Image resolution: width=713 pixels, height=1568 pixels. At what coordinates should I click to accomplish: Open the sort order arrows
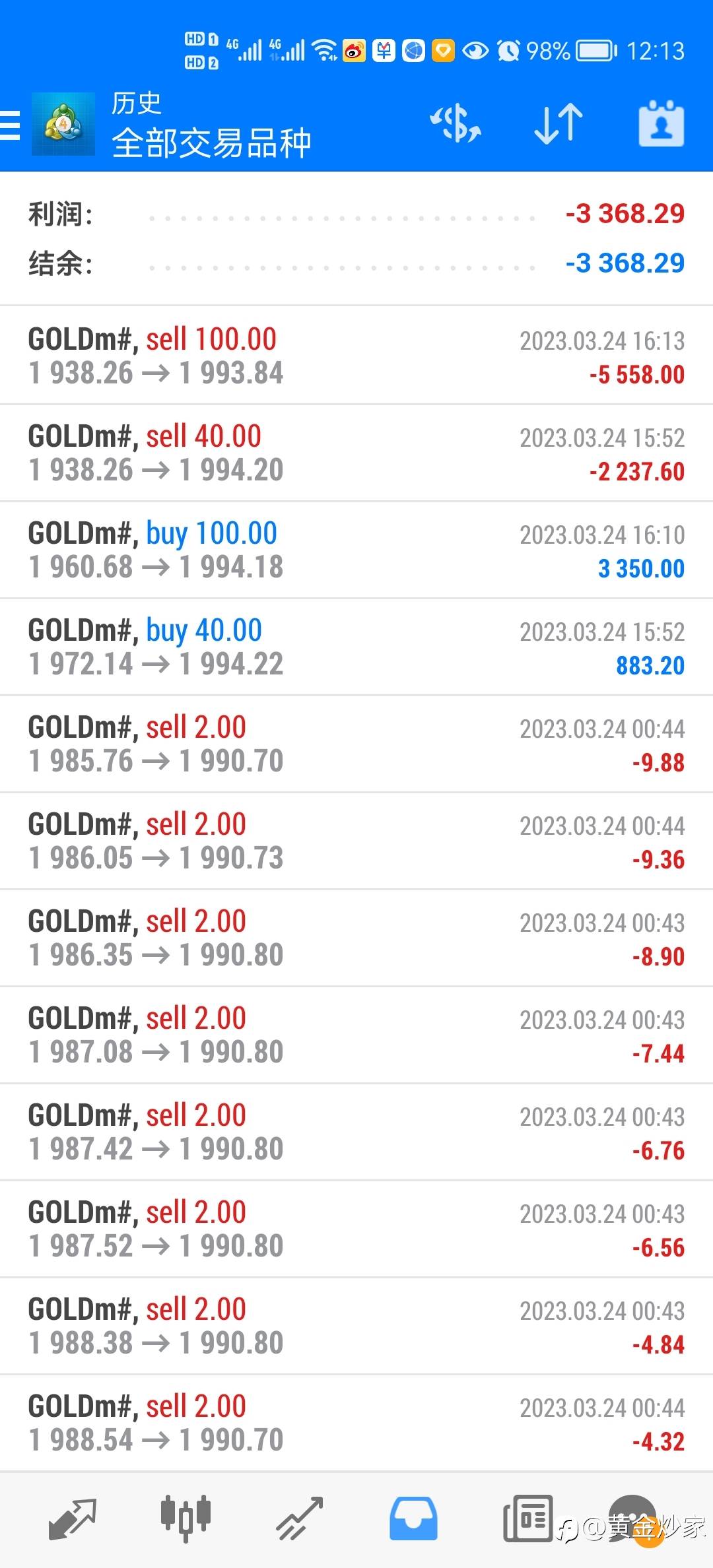pos(559,124)
